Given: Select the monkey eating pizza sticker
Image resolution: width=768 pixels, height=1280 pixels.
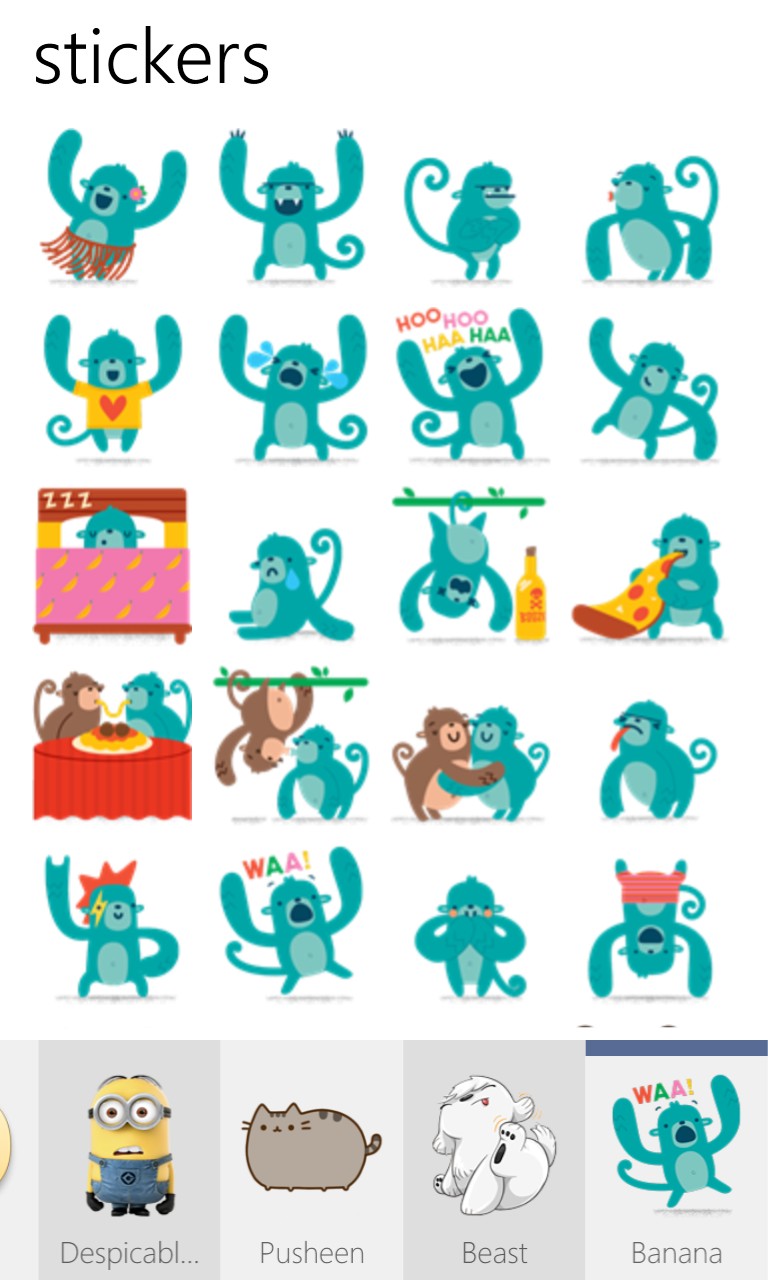Looking at the screenshot, I should pos(651,577).
